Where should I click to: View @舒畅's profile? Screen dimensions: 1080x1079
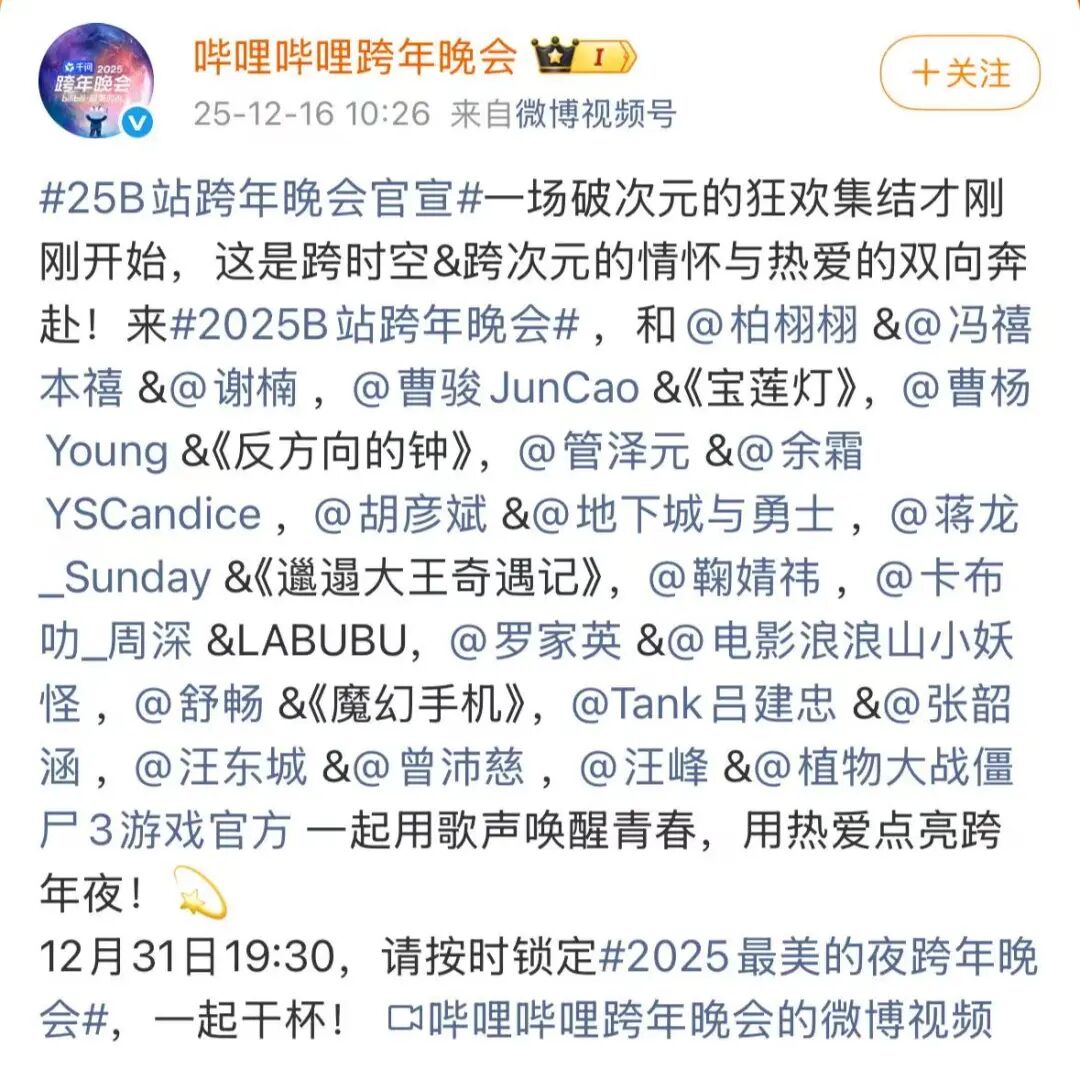pyautogui.click(x=198, y=705)
